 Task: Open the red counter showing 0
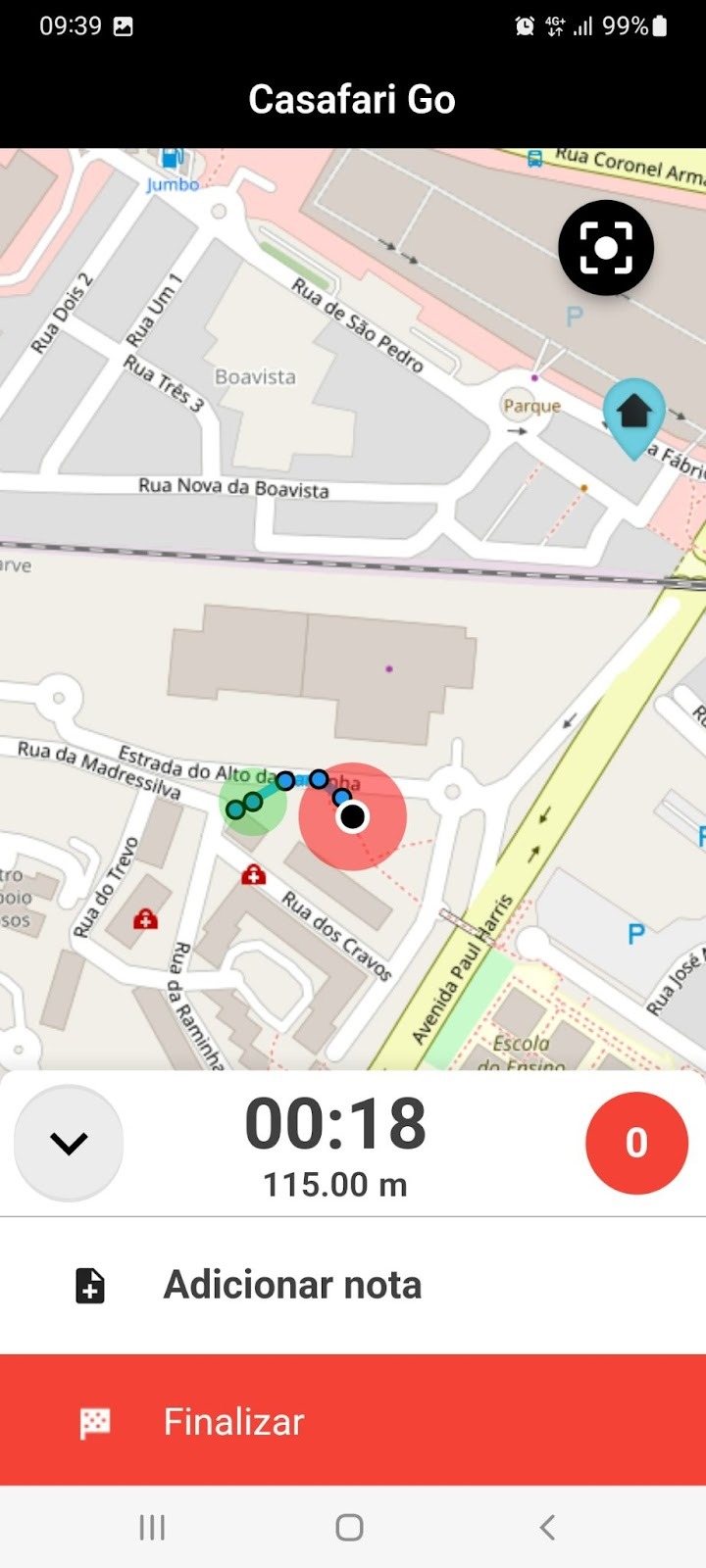pos(636,1143)
